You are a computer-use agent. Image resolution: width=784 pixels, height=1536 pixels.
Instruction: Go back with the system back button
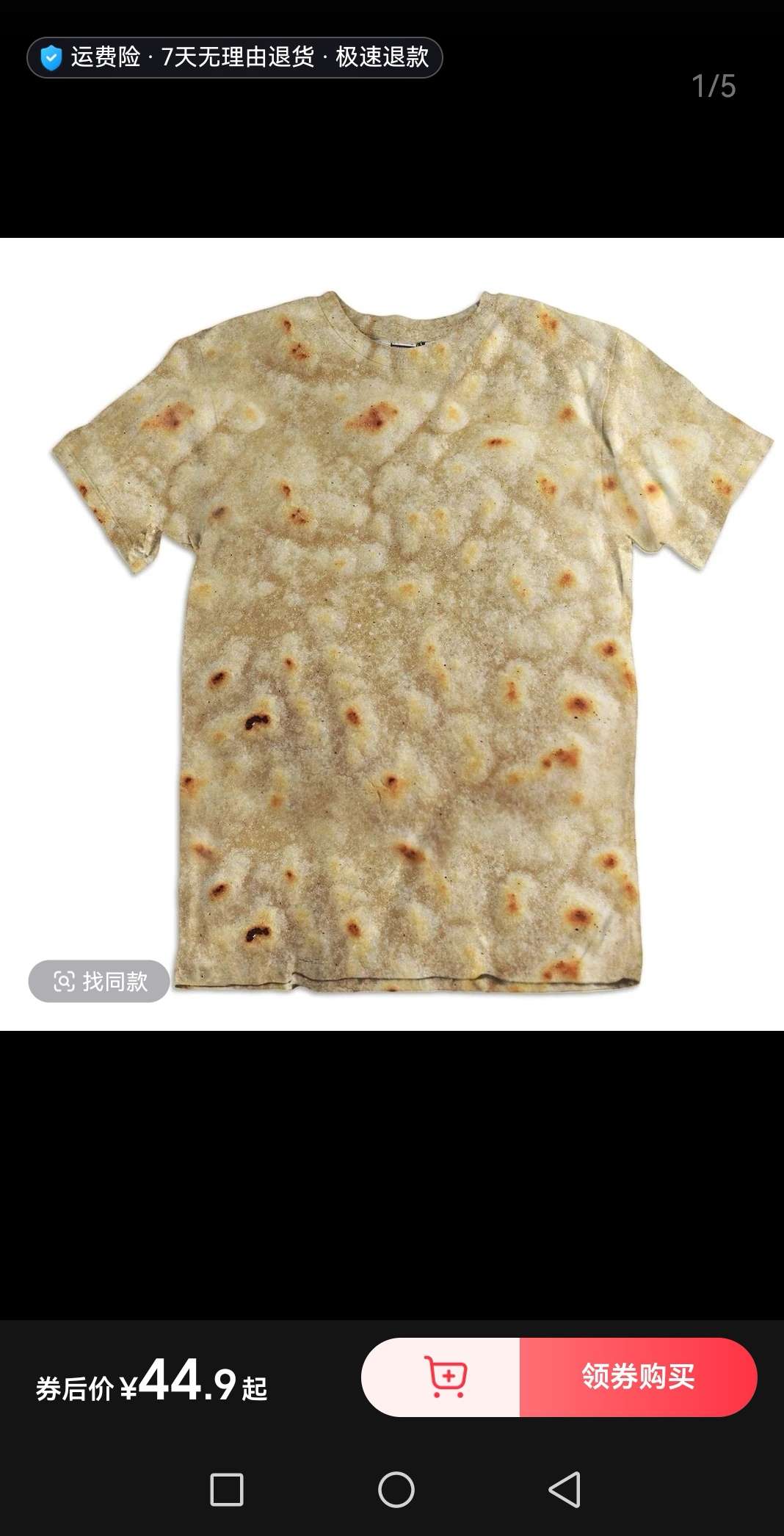[565, 1490]
